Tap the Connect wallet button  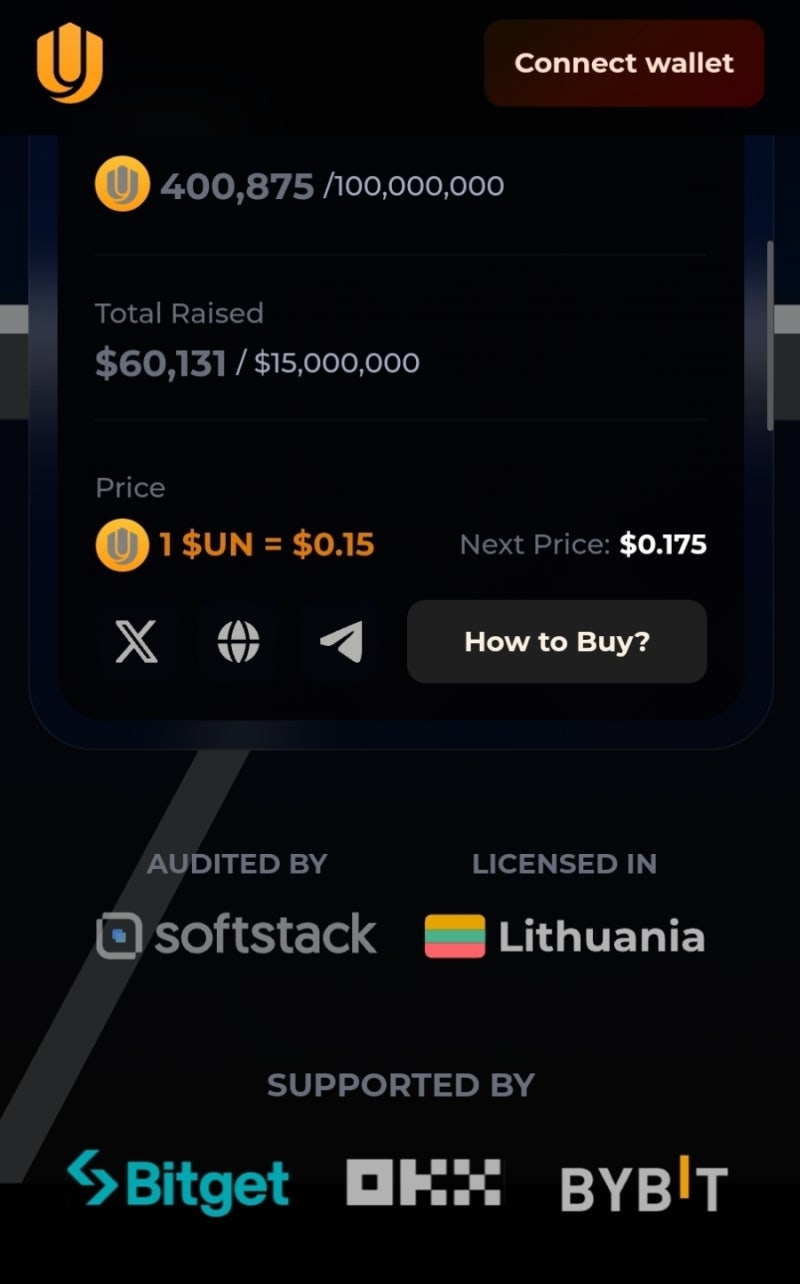coord(624,63)
